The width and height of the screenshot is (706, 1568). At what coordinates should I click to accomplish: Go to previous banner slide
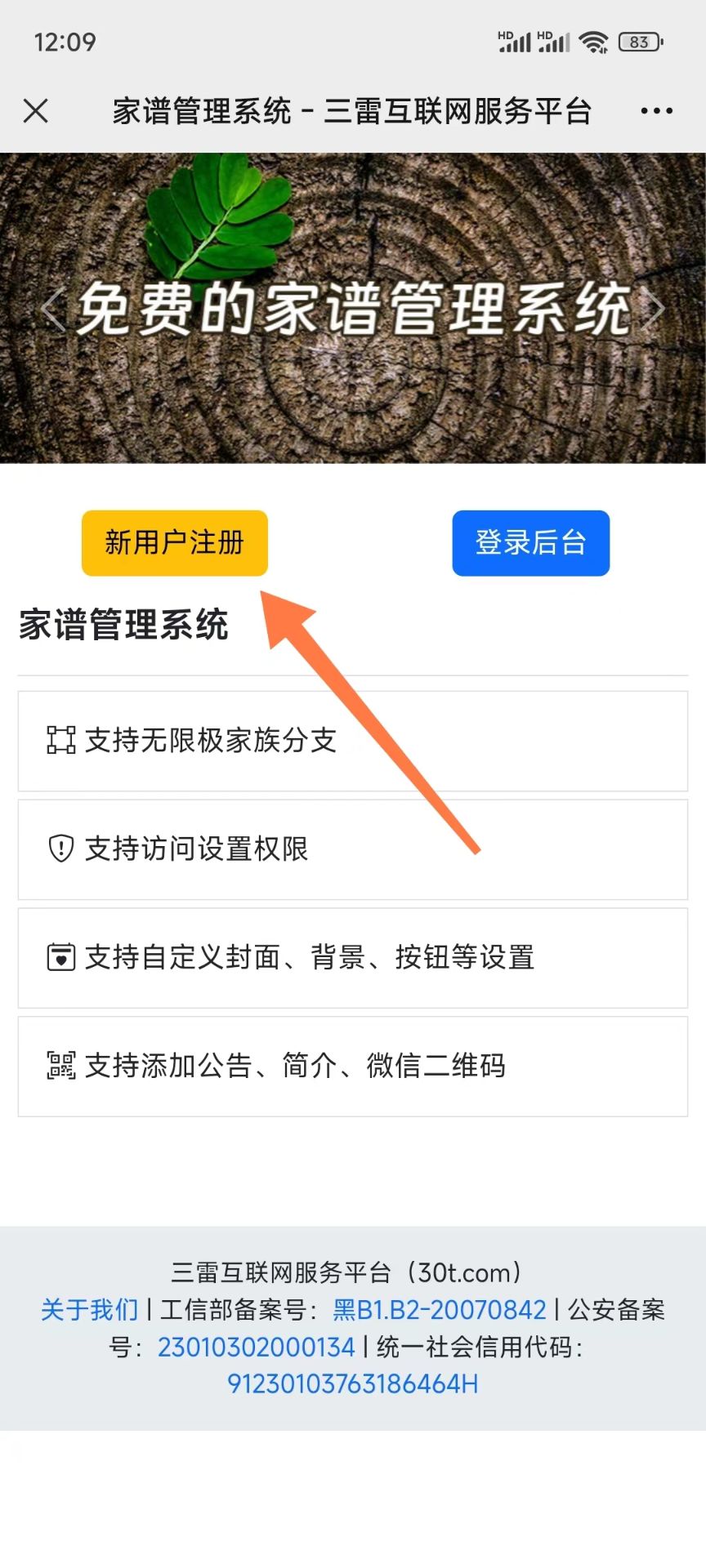pos(53,310)
